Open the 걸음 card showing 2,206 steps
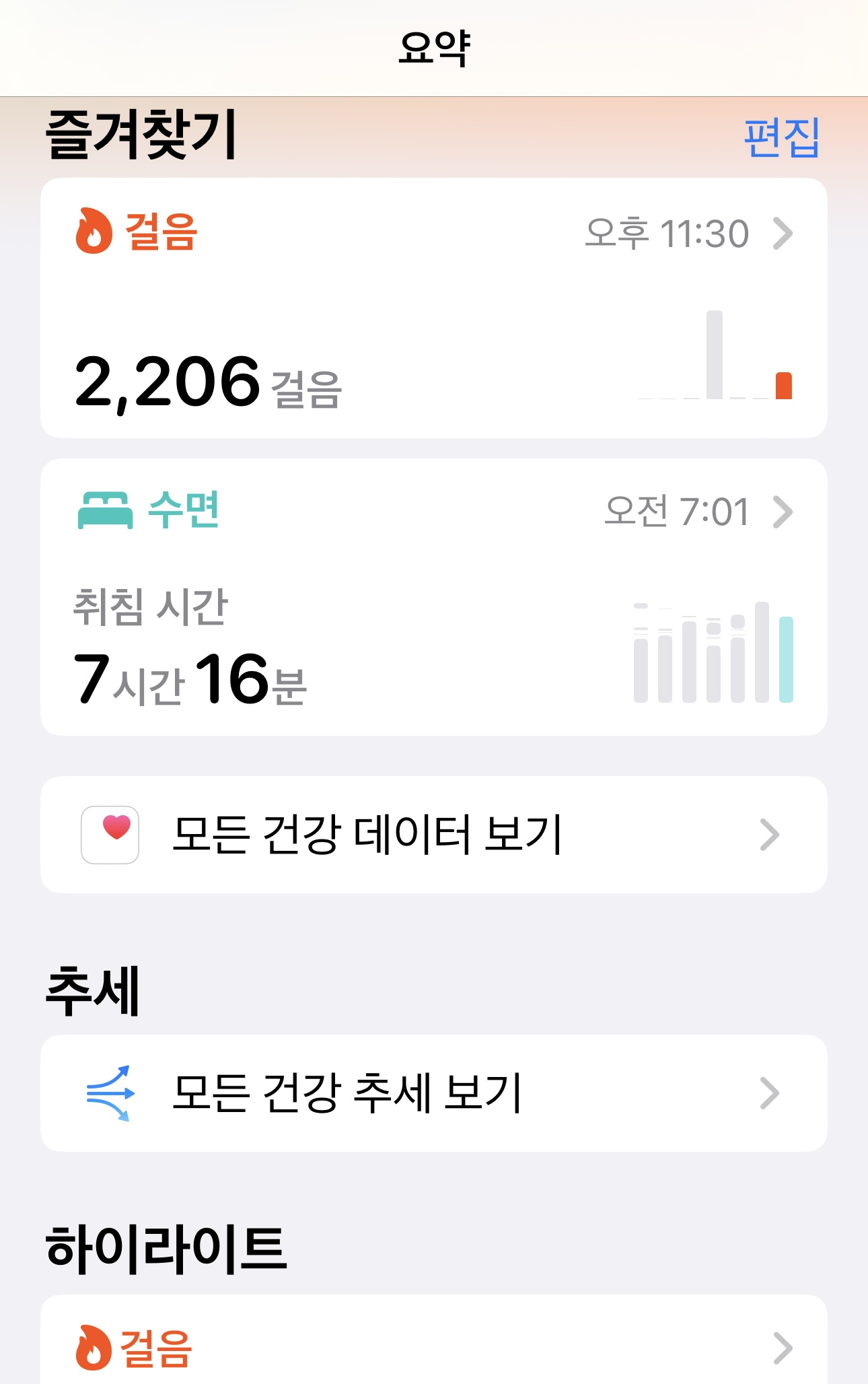 [433, 308]
